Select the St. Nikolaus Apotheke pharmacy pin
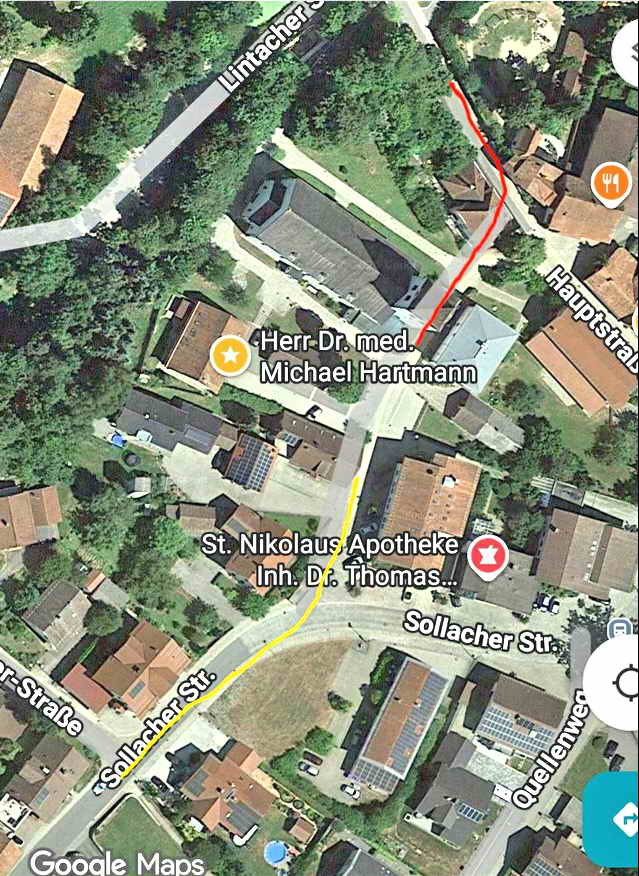 (x=490, y=554)
